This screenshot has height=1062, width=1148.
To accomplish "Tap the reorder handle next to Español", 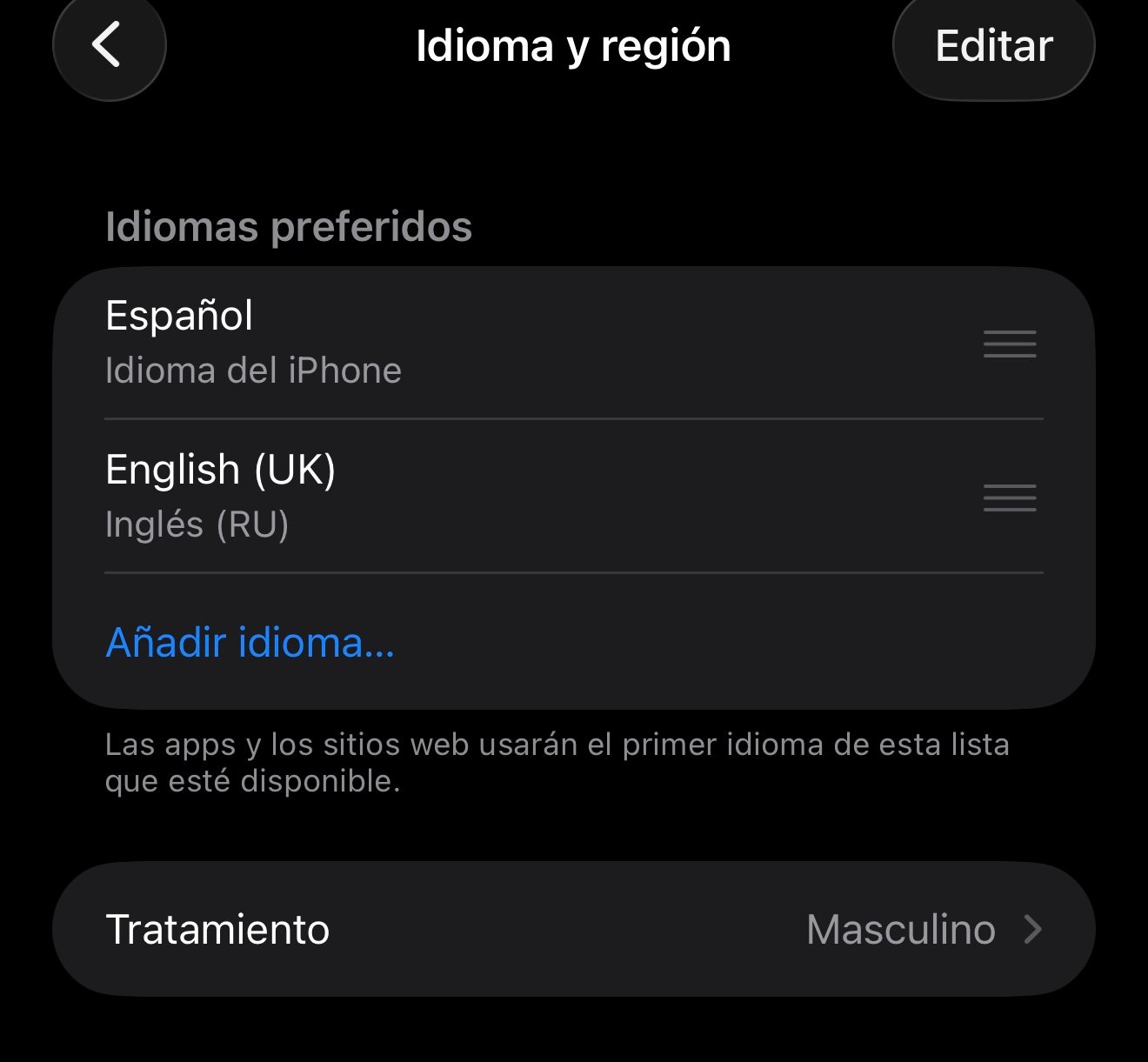I will point(1009,344).
